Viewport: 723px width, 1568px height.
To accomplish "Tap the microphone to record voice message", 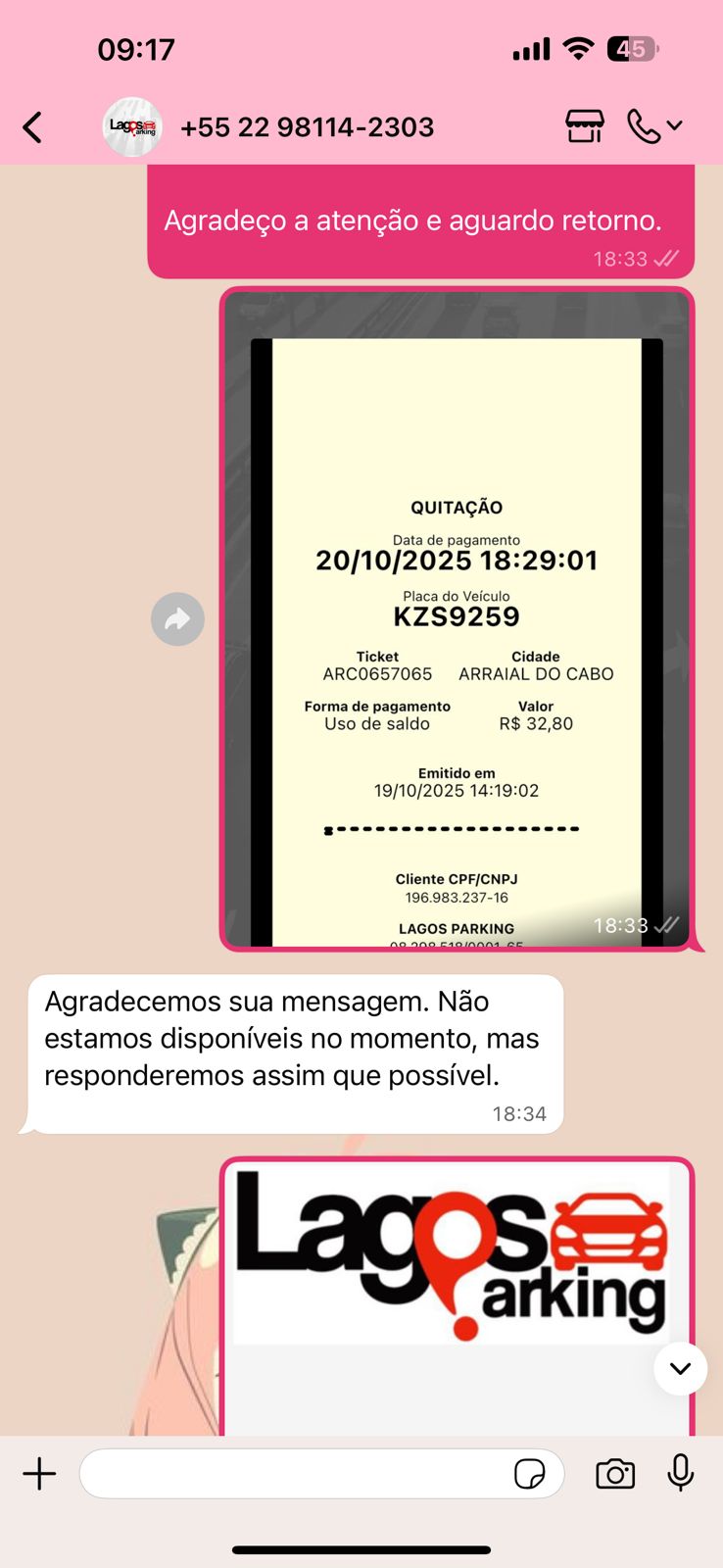I will click(x=681, y=1473).
